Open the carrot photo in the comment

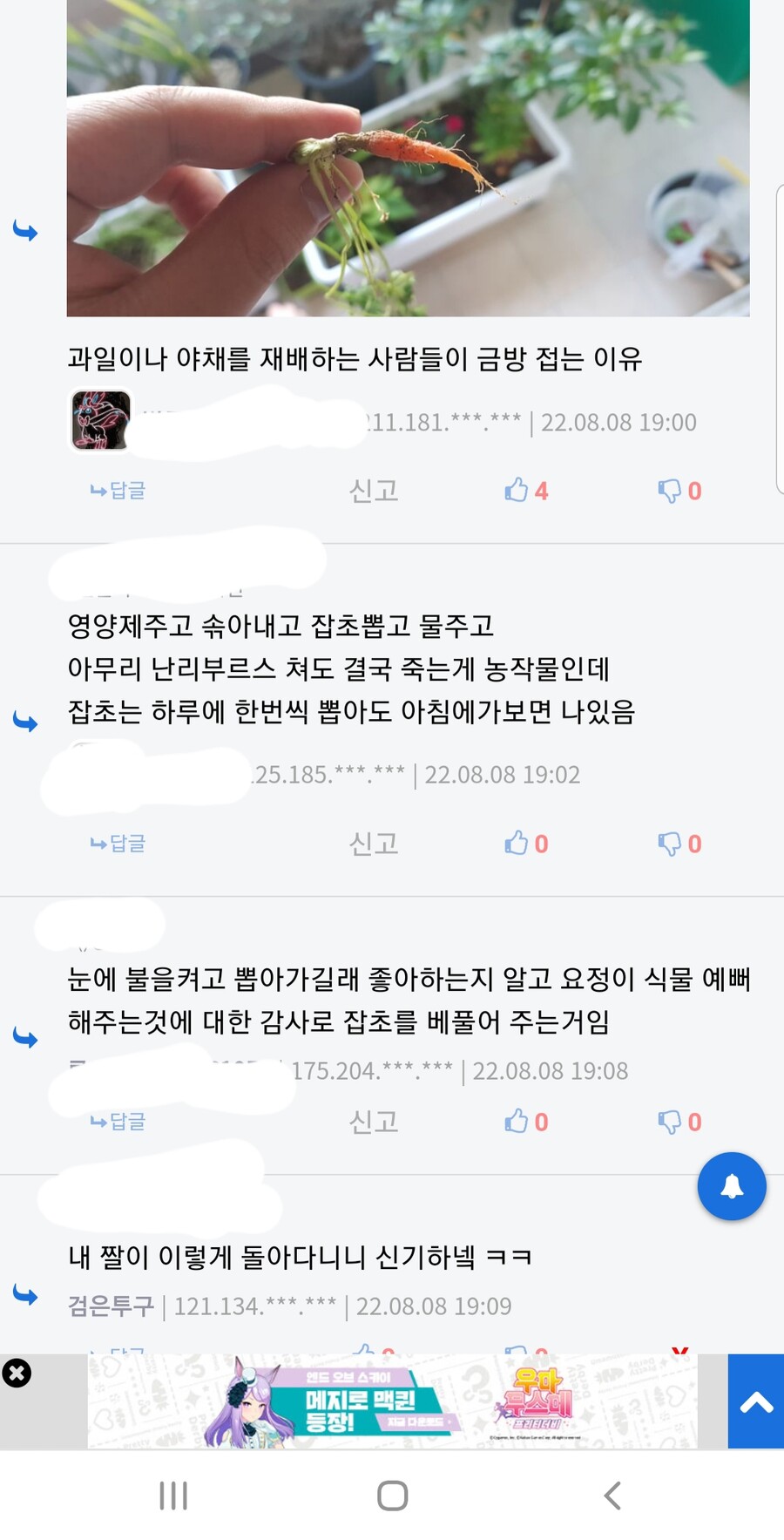click(x=408, y=157)
